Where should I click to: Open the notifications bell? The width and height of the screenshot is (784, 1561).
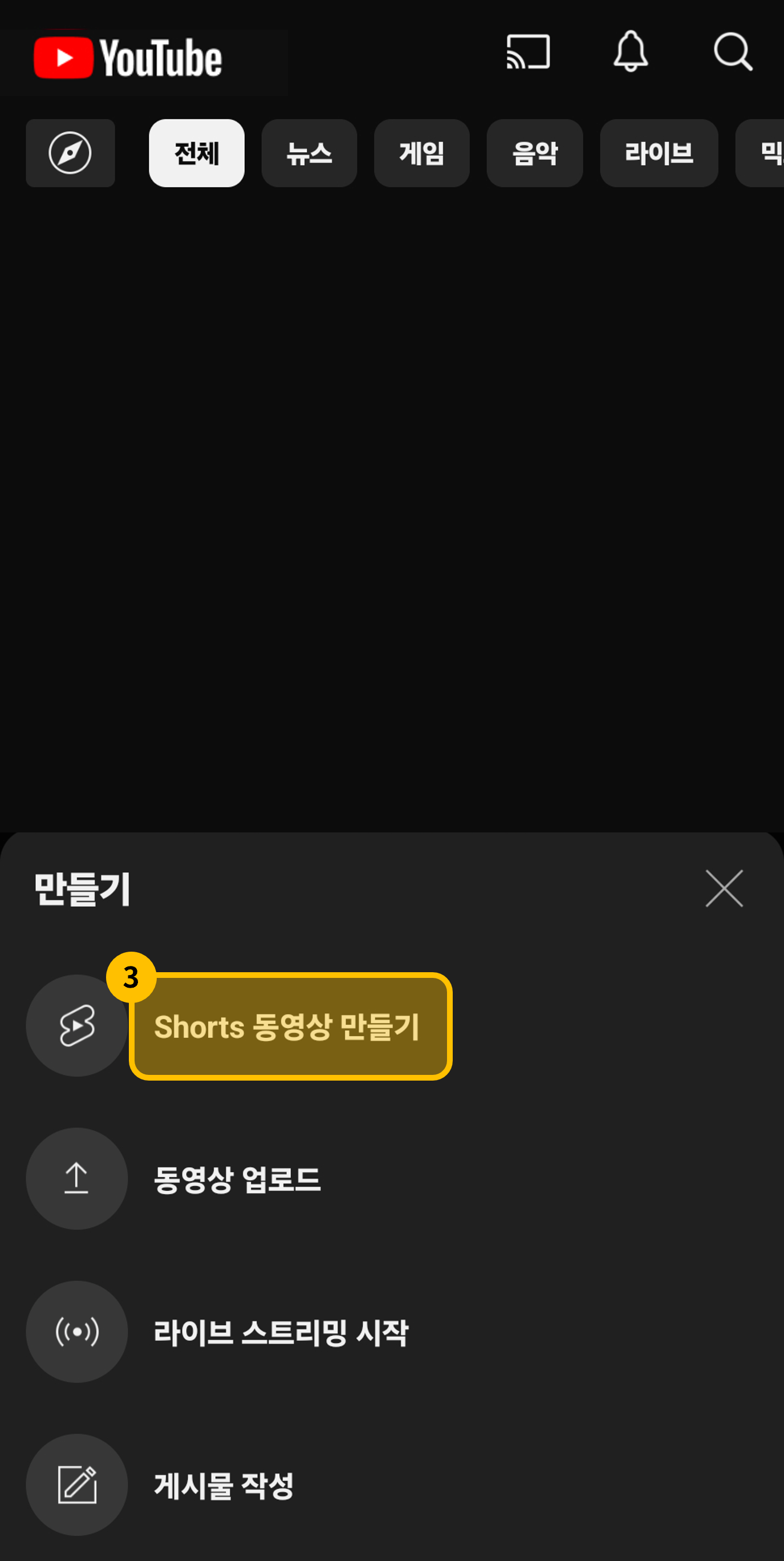[x=630, y=52]
